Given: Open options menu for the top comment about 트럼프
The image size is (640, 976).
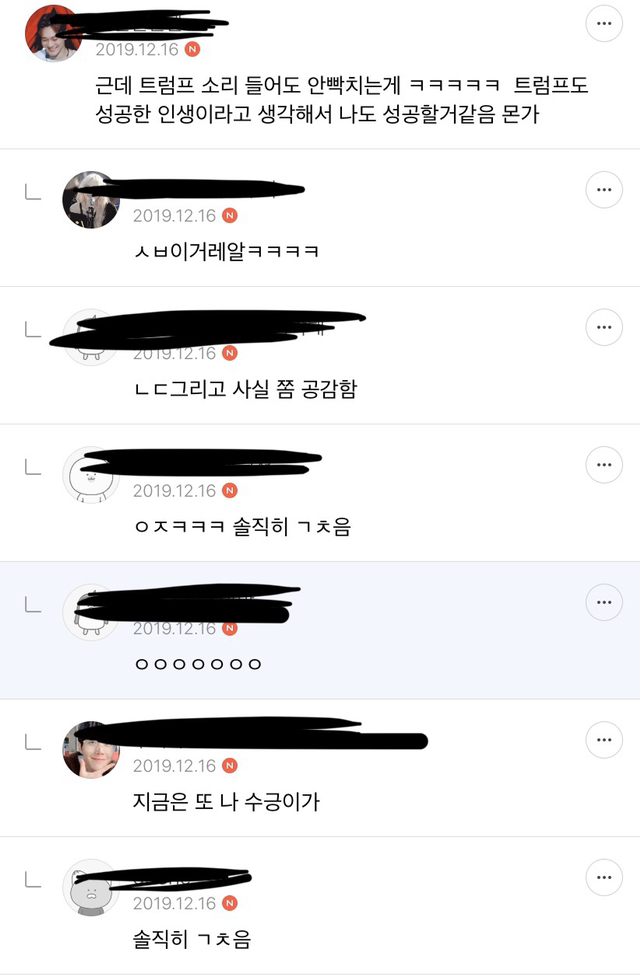Looking at the screenshot, I should [x=604, y=23].
